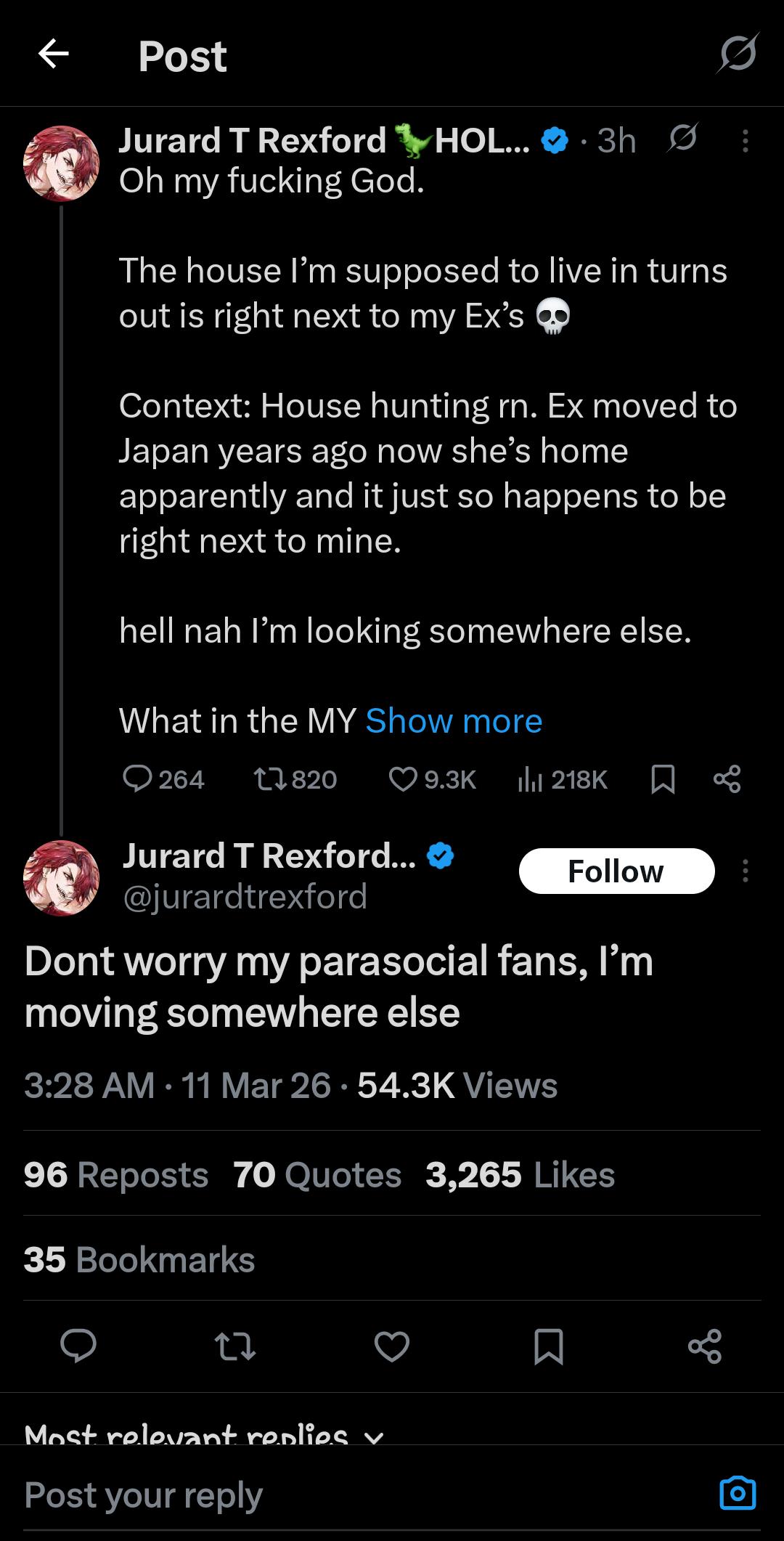The width and height of the screenshot is (784, 1541).
Task: Open the camera icon in reply bar
Action: coord(738,1493)
